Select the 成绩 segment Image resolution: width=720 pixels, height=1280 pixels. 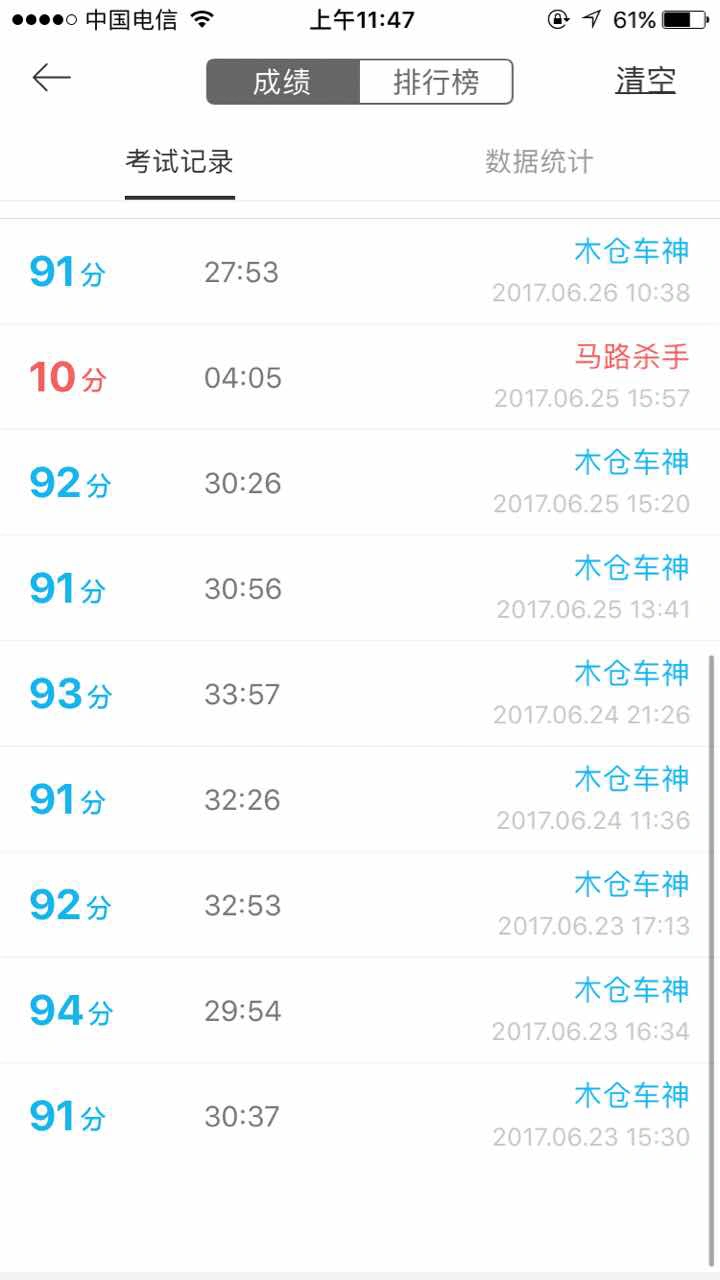[x=283, y=82]
